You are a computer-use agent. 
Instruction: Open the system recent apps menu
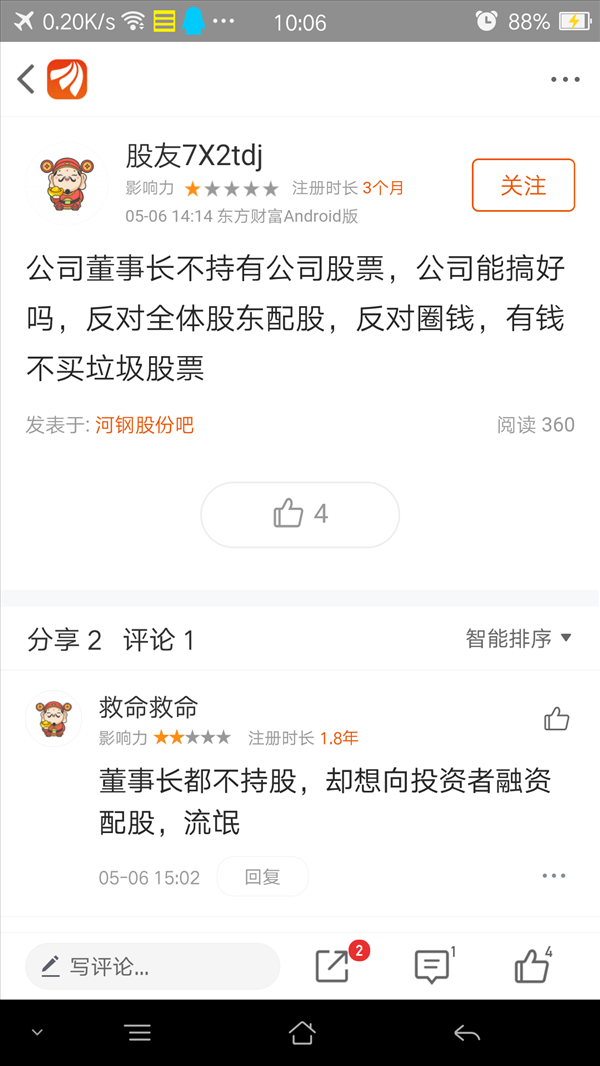coord(138,1033)
